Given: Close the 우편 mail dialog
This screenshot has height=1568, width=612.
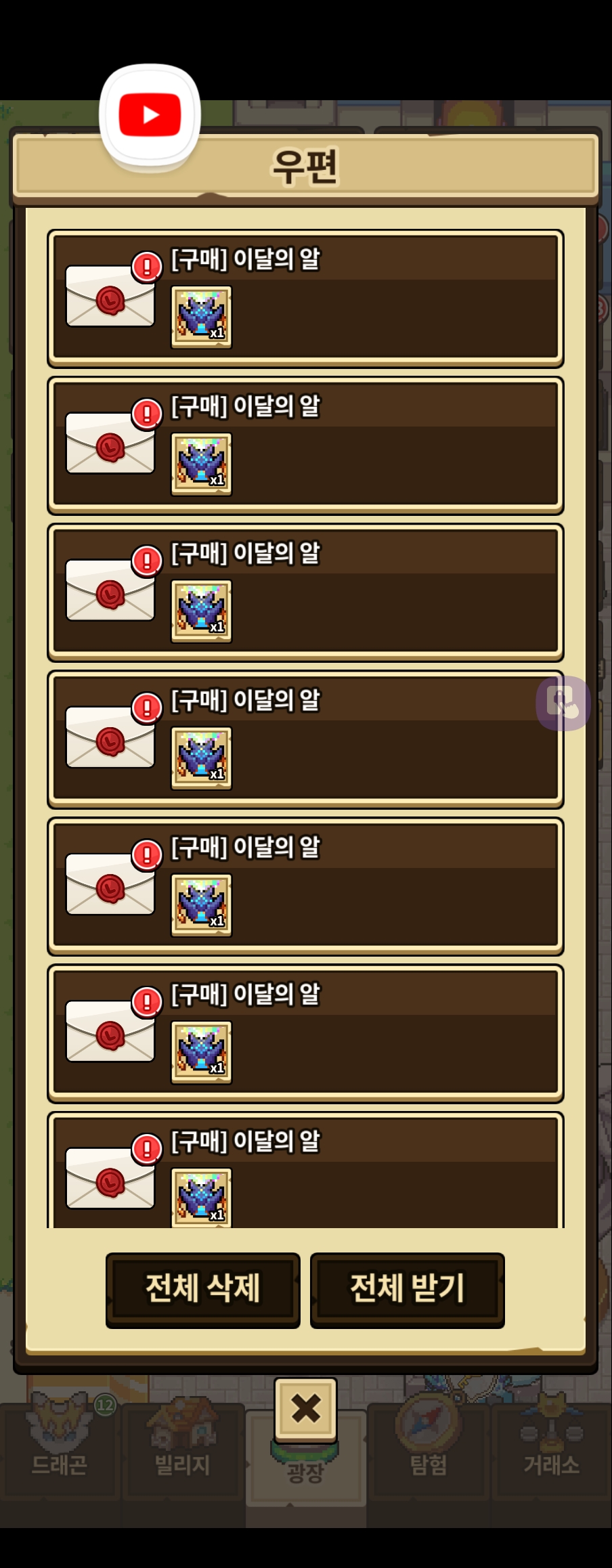Looking at the screenshot, I should tap(305, 1409).
